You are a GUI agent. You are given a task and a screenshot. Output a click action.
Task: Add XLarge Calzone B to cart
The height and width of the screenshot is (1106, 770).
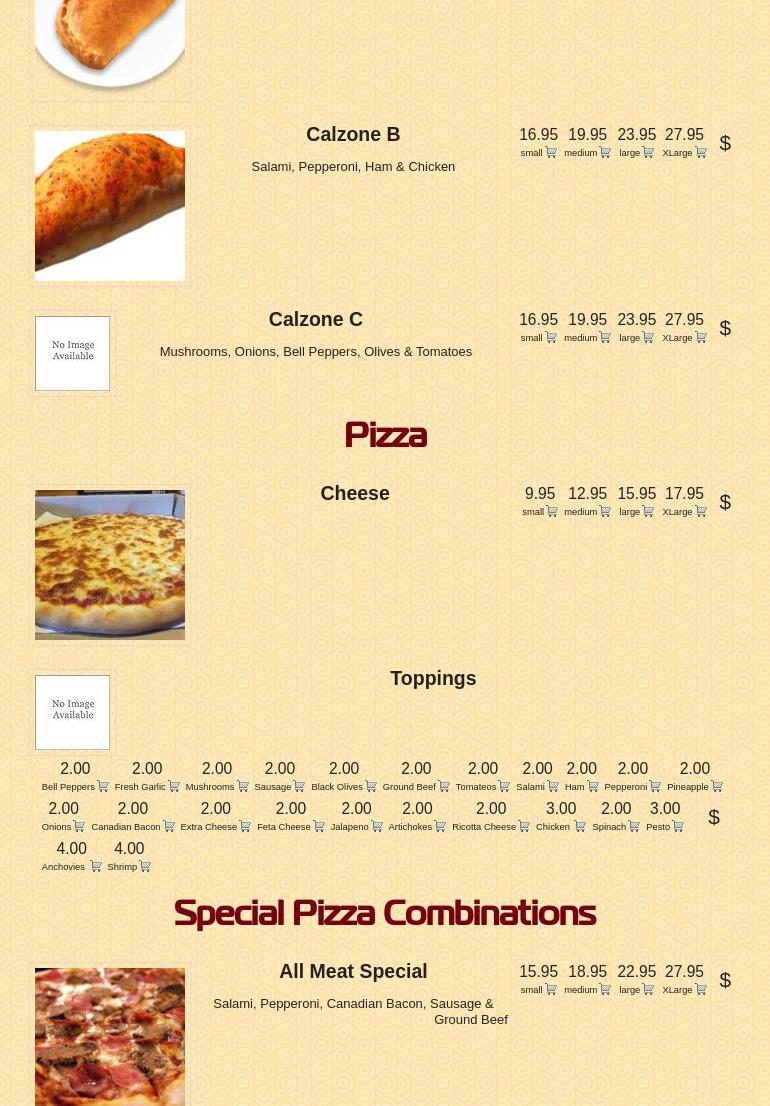coord(701,152)
